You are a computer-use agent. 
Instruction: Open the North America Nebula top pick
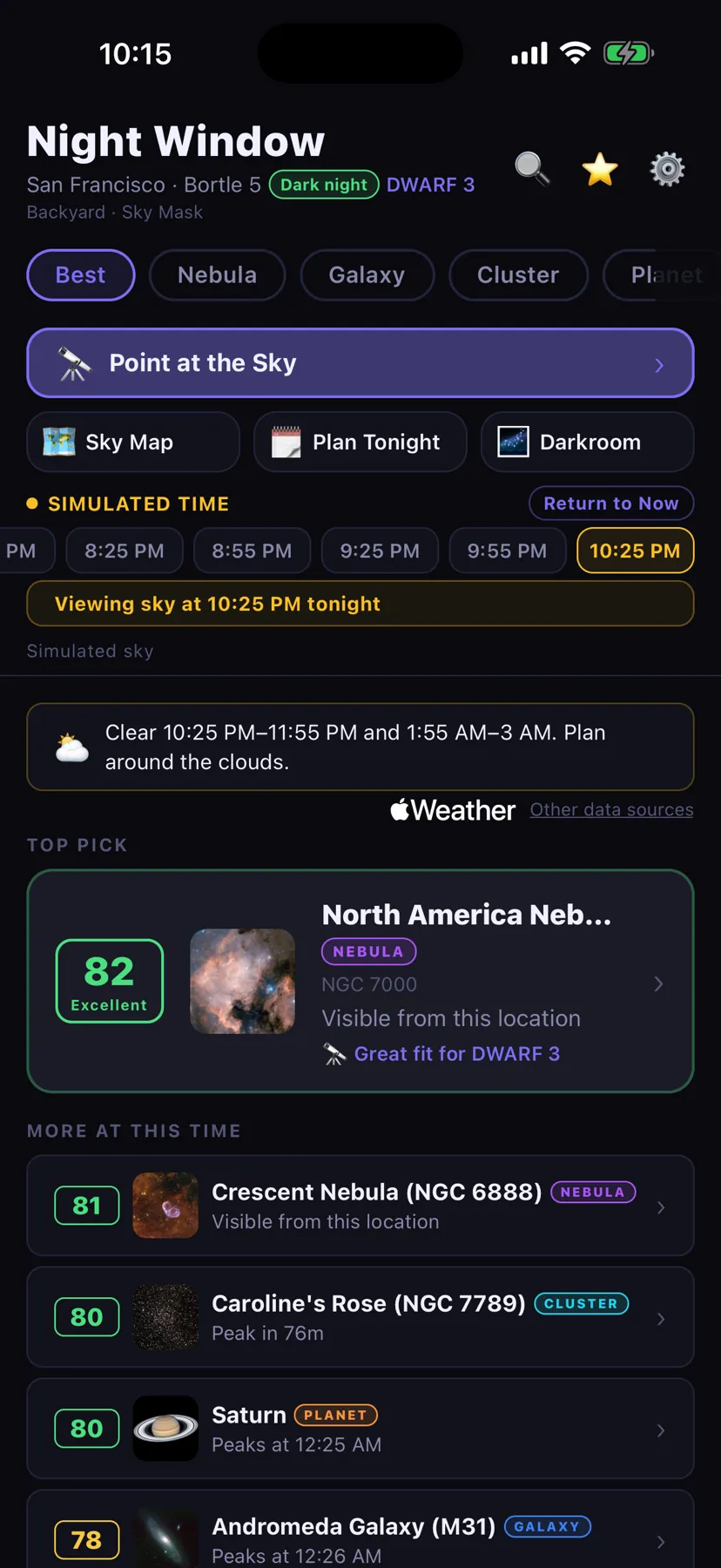click(360, 981)
